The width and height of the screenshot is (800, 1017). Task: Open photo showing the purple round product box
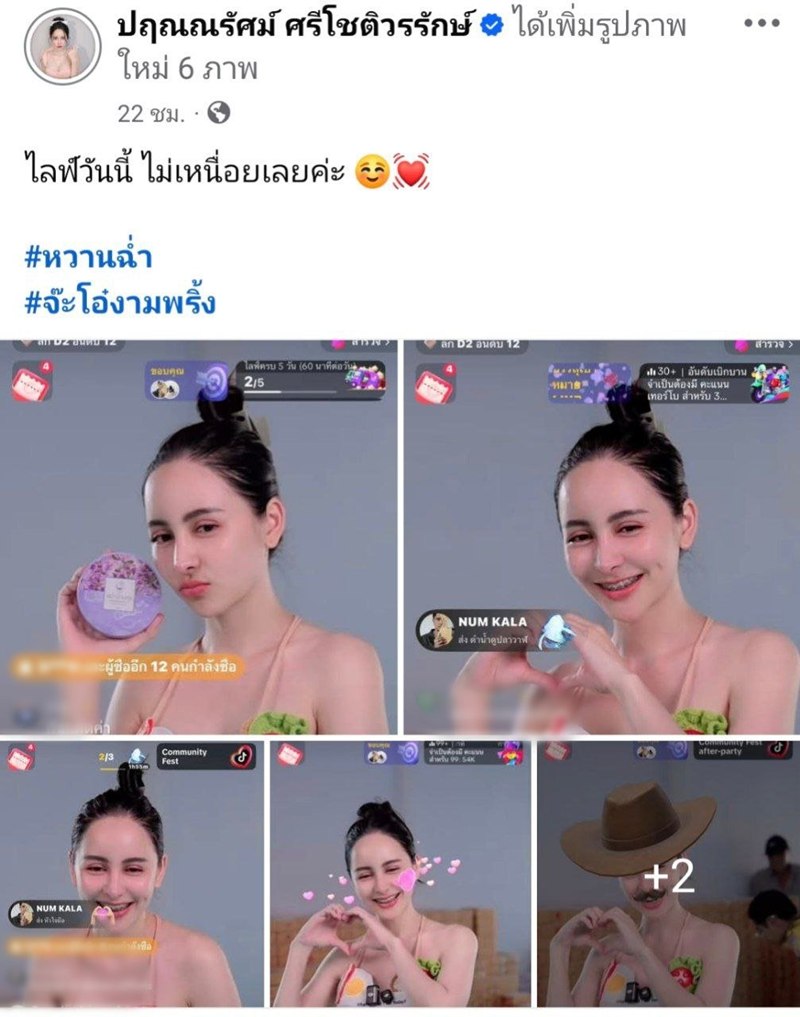tap(200, 540)
